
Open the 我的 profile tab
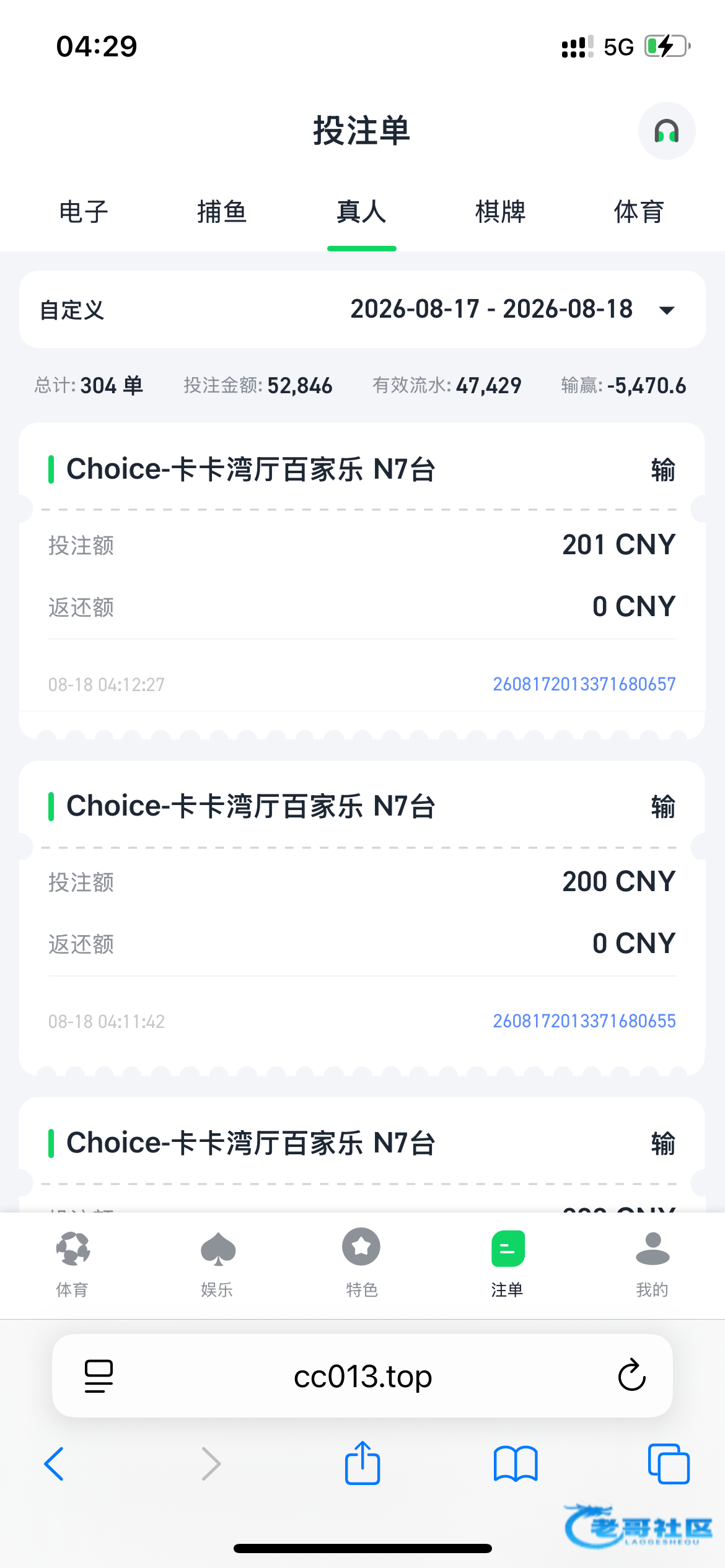(x=652, y=1264)
